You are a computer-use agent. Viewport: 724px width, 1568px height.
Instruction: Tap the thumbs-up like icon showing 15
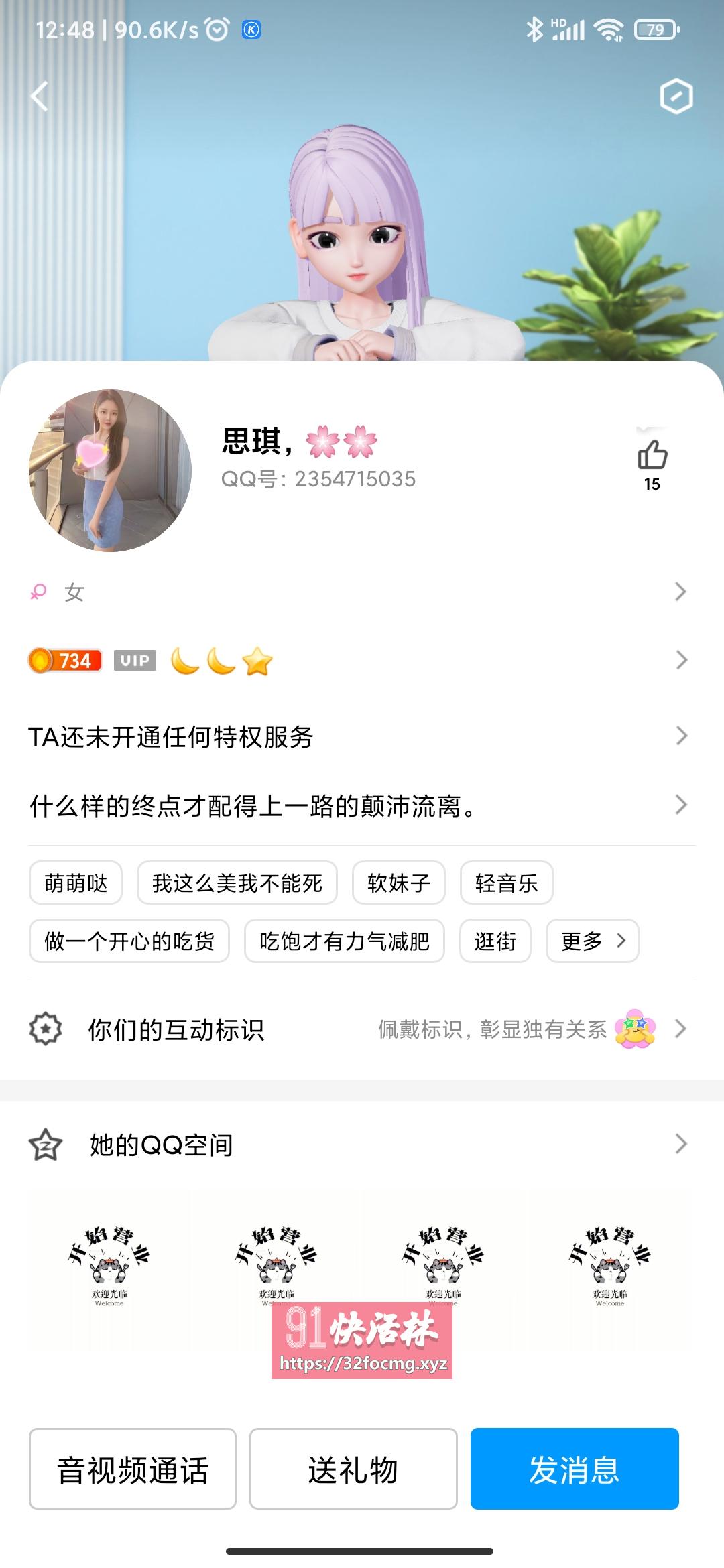click(654, 454)
